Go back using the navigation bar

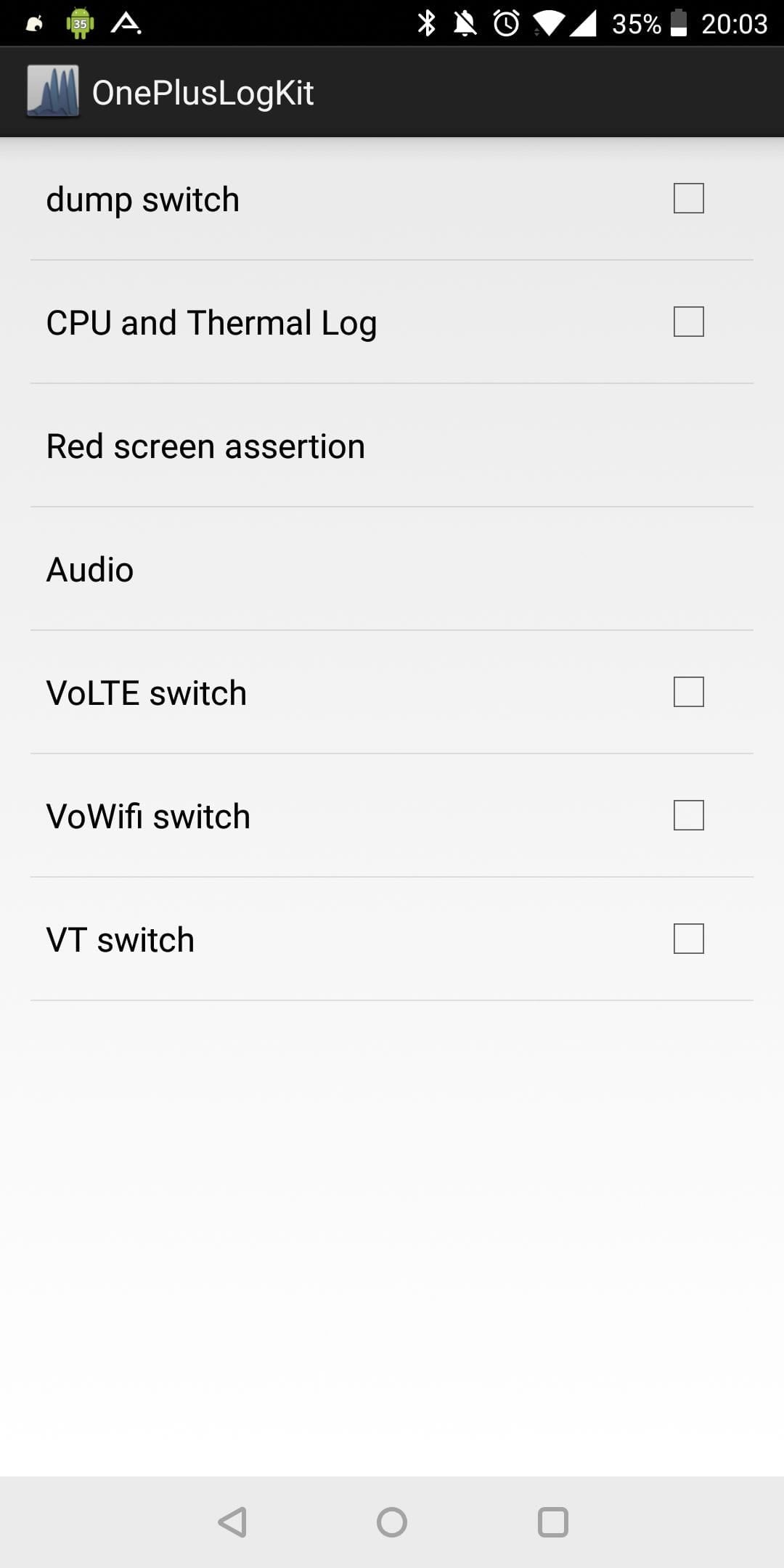(x=232, y=1522)
